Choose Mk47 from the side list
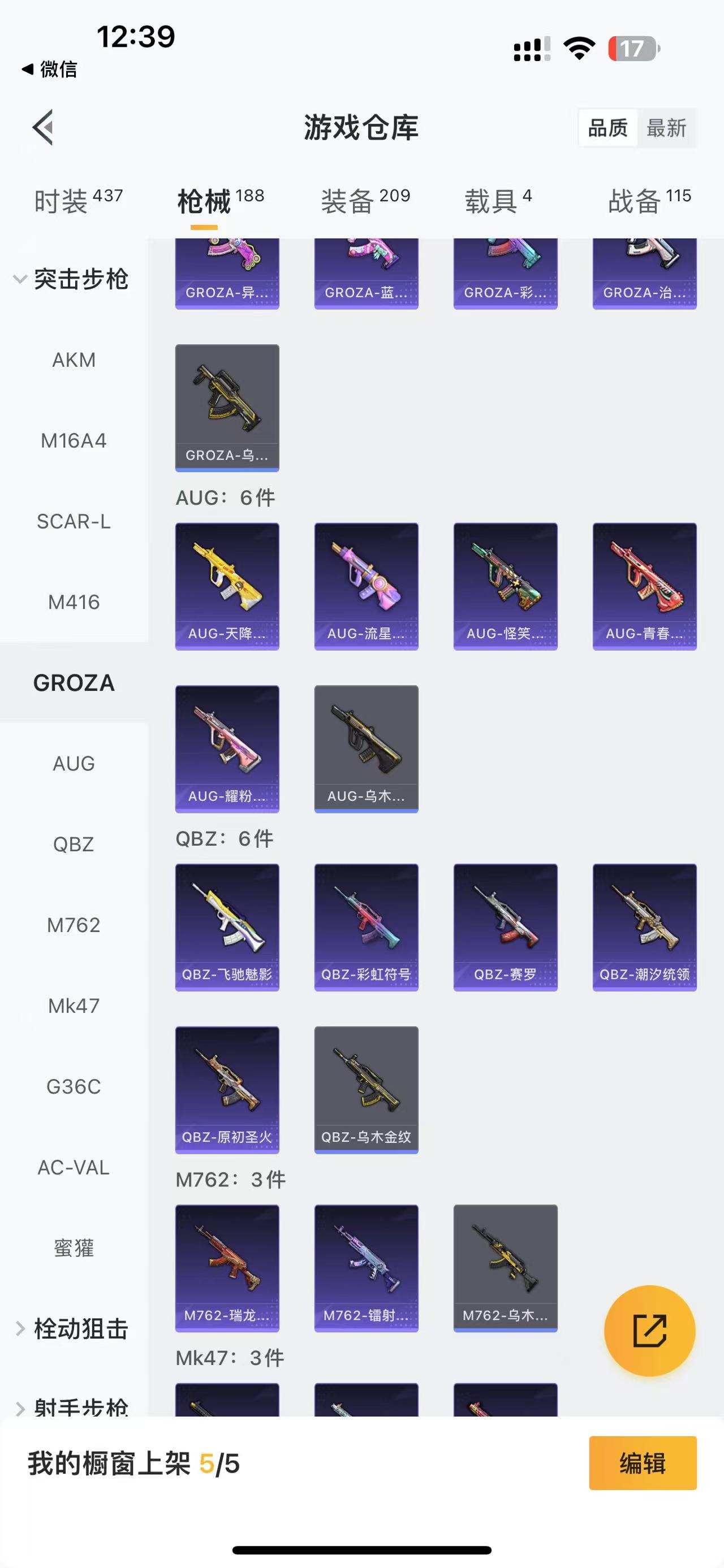 pos(74,1006)
